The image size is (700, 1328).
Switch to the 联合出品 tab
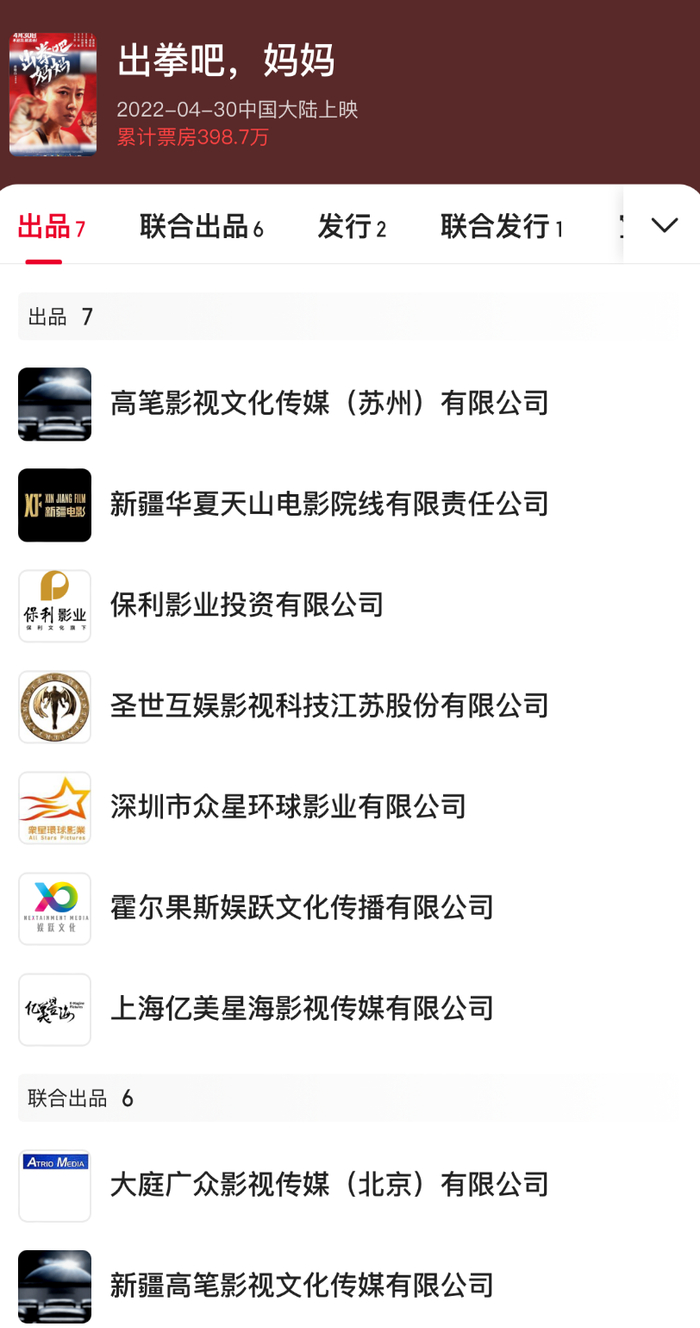tap(201, 227)
